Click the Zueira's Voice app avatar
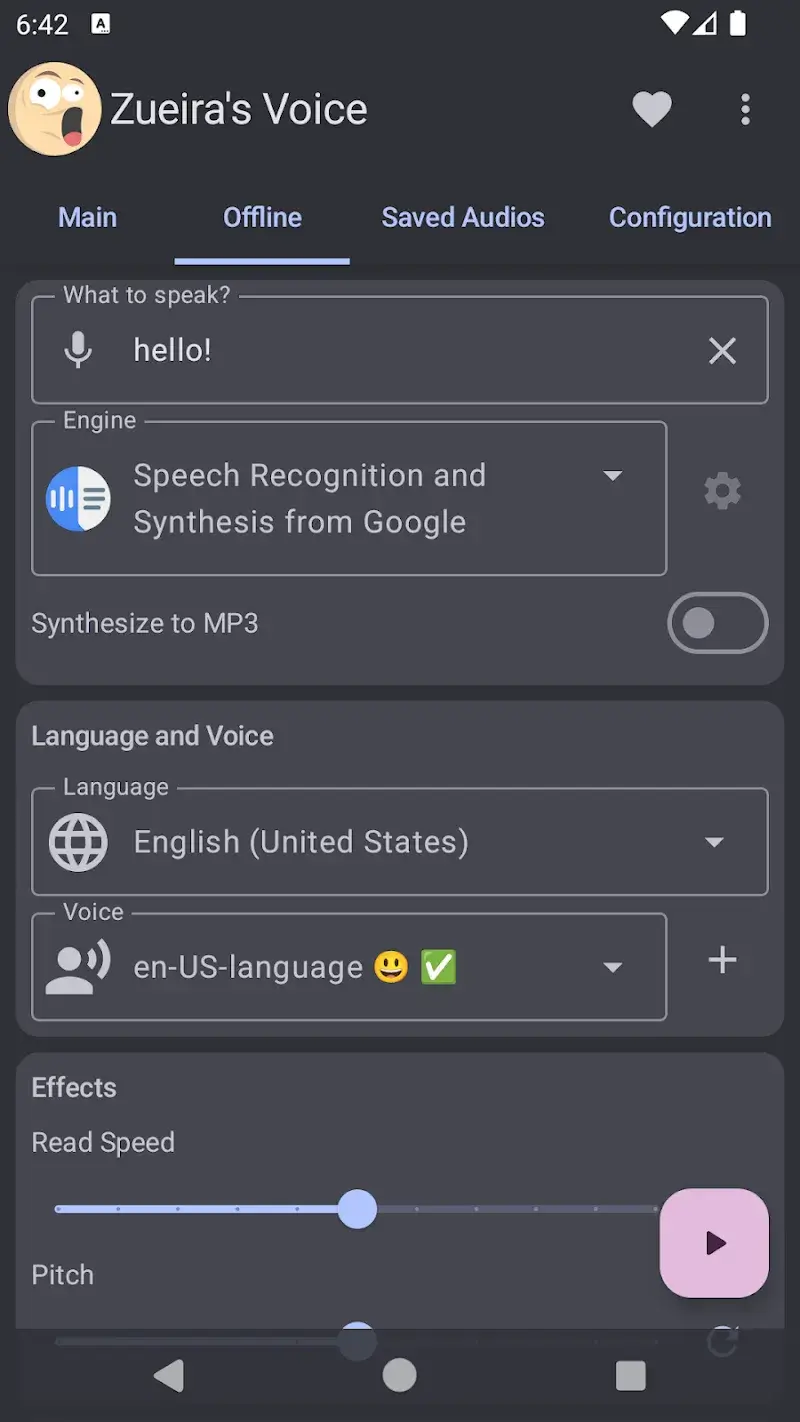 55,109
